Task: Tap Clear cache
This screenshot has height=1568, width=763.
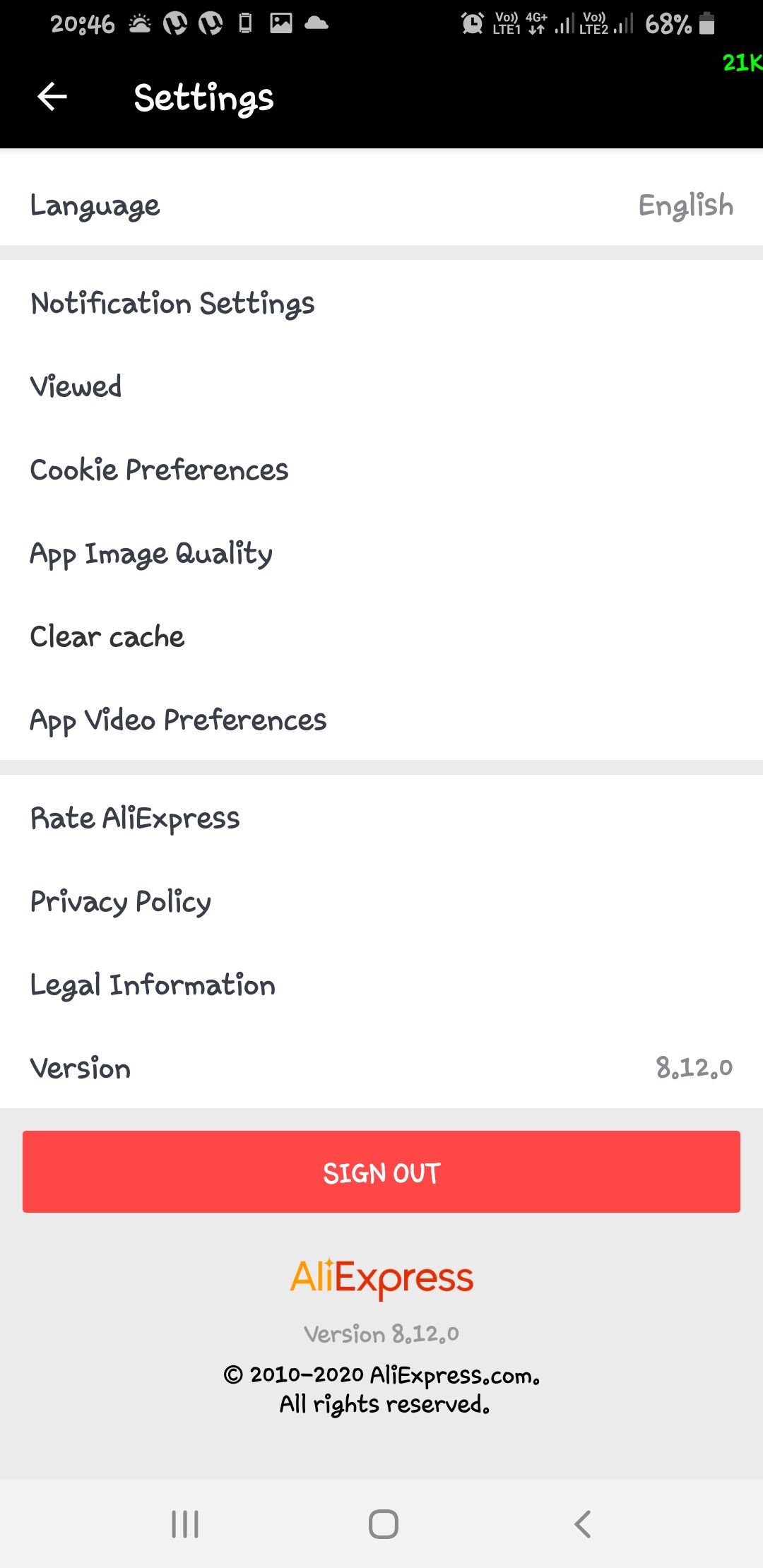Action: 381,636
